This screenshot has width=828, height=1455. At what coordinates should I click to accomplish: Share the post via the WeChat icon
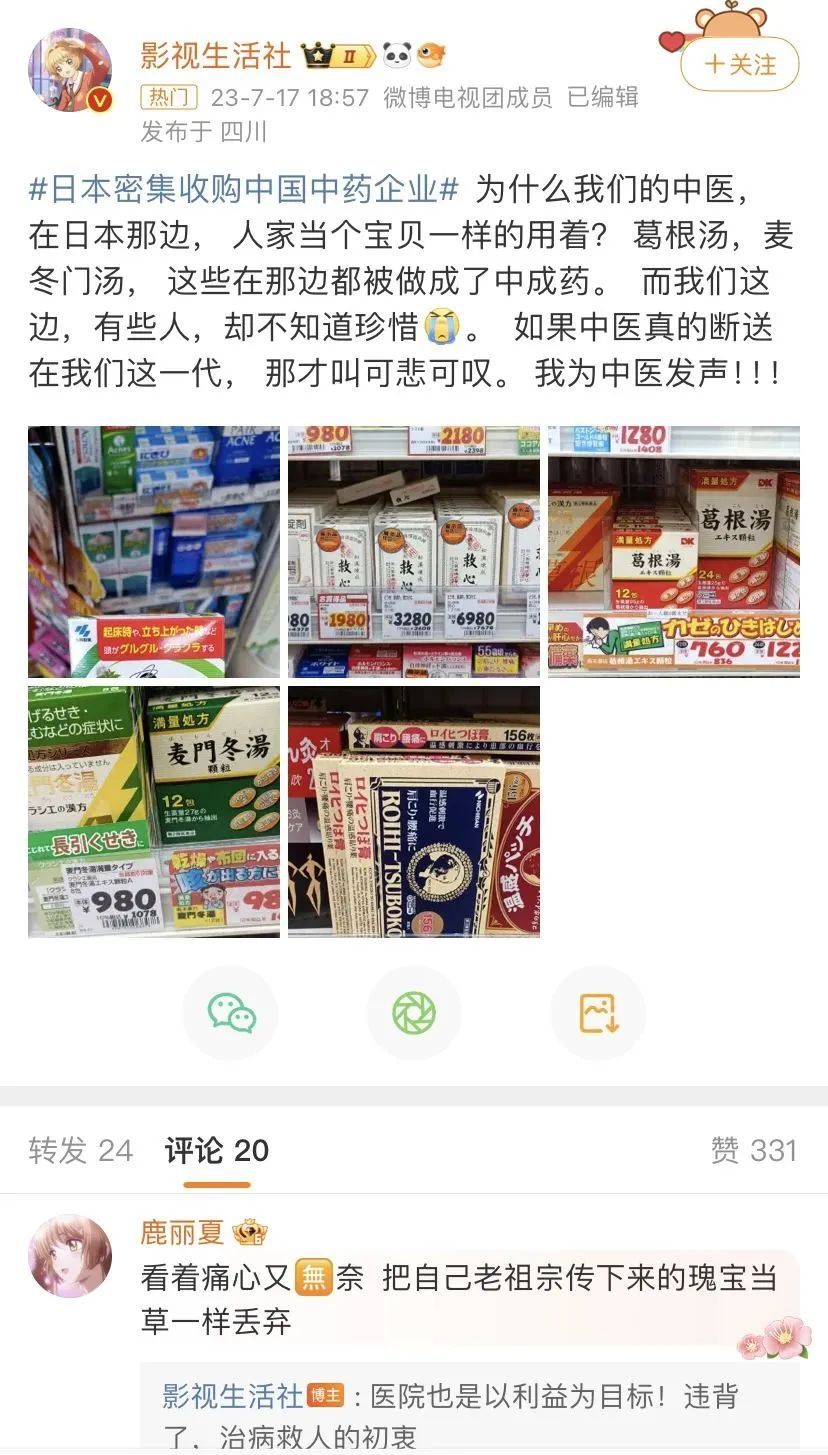(x=231, y=1013)
